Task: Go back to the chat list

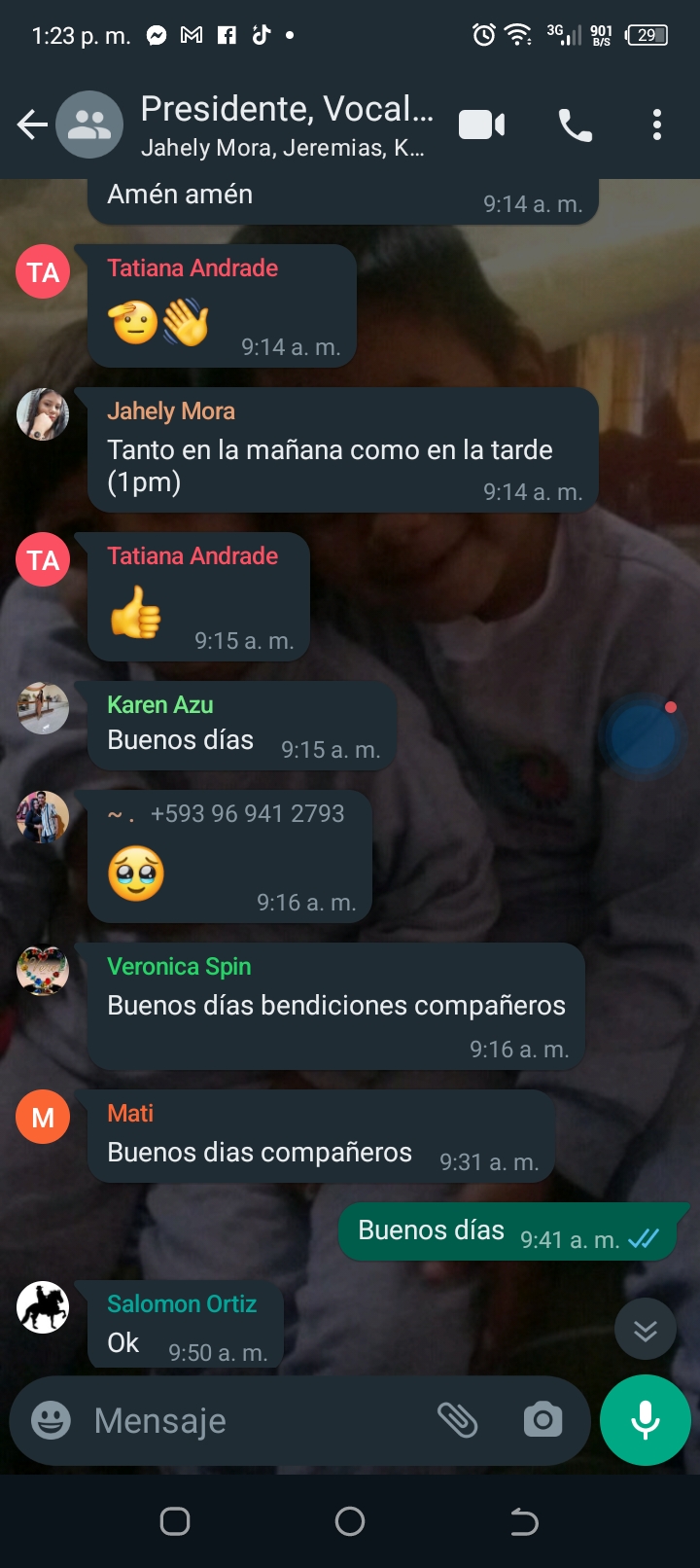Action: click(x=32, y=125)
